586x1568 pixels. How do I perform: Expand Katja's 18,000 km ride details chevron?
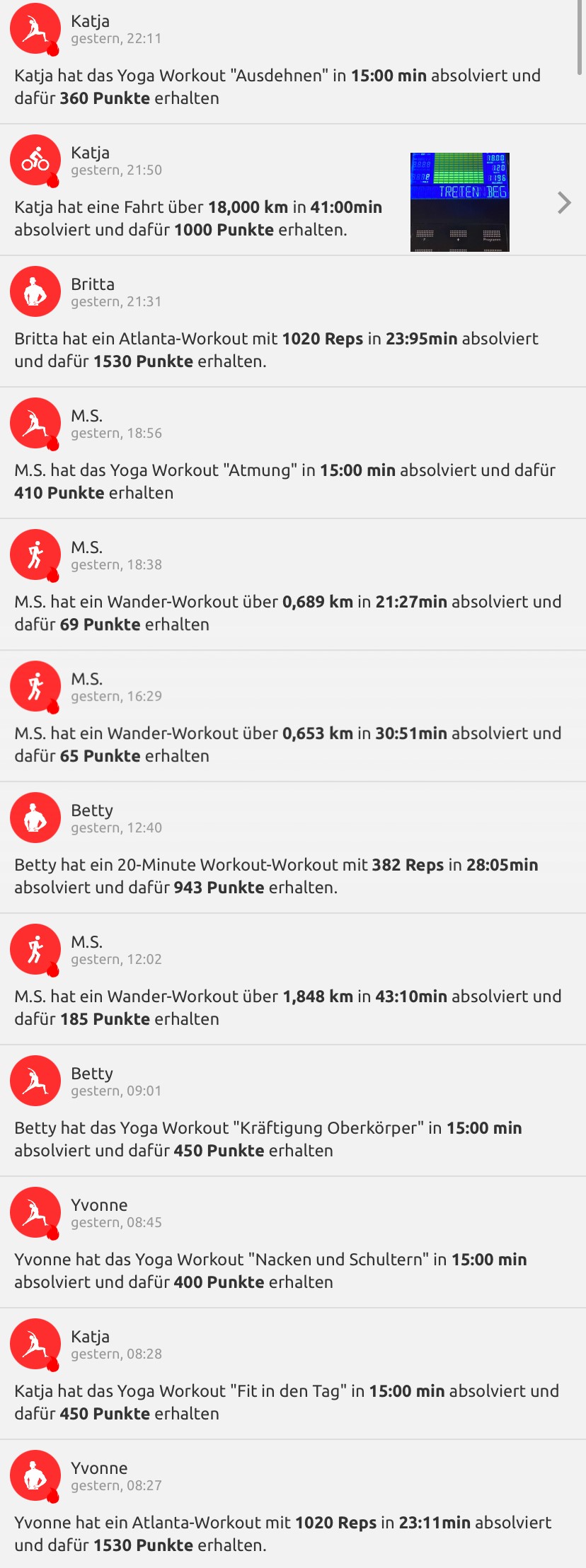(x=564, y=203)
